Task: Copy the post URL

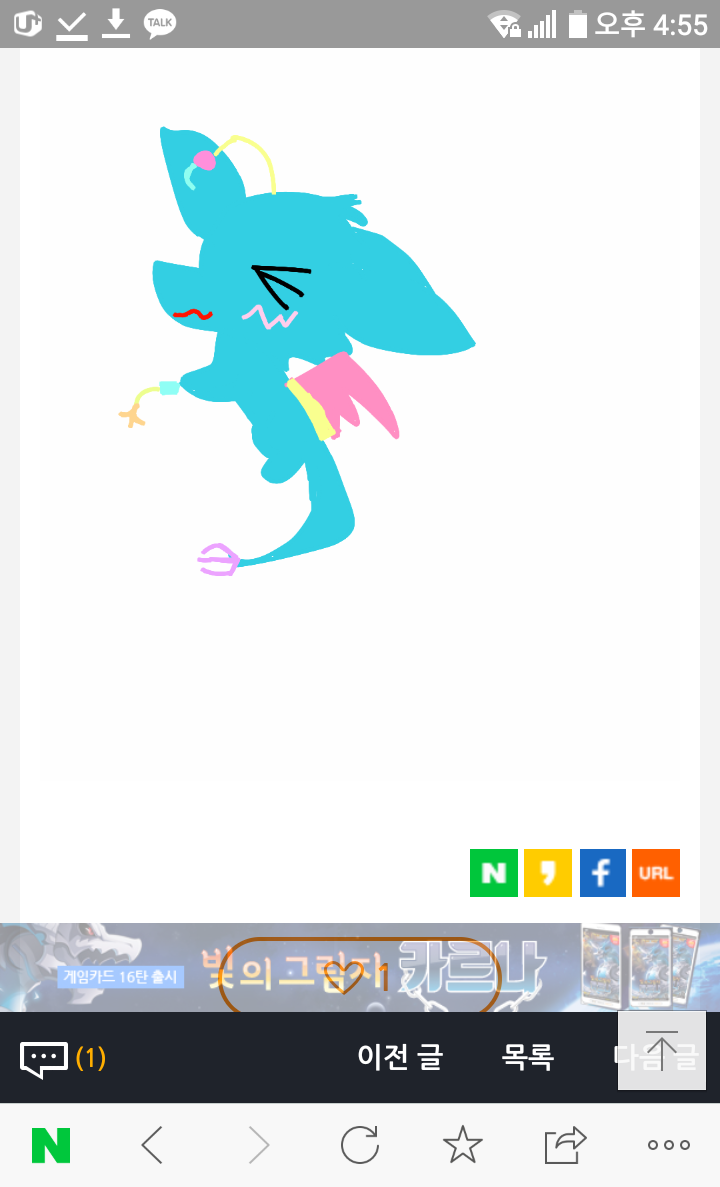Action: point(656,873)
